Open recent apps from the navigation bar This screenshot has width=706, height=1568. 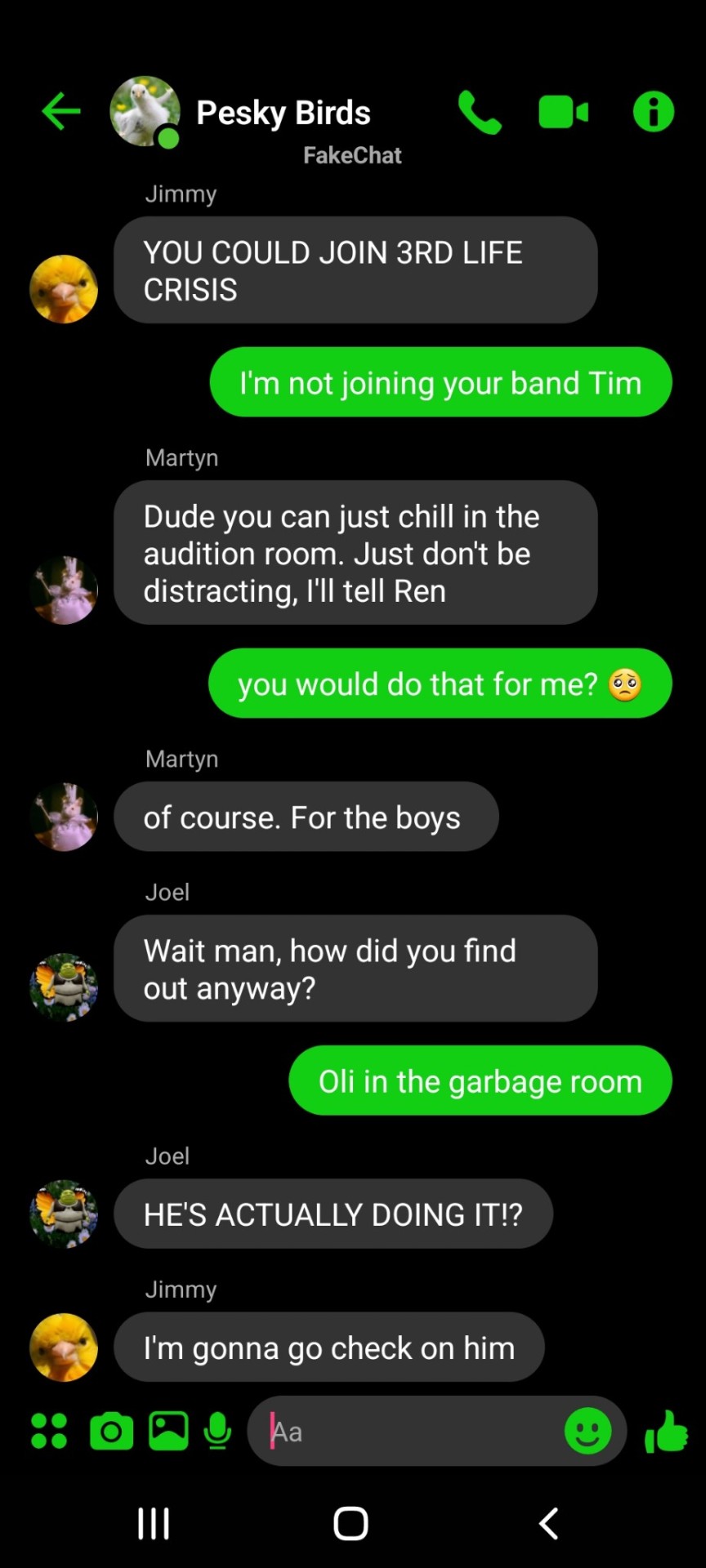click(x=154, y=1523)
